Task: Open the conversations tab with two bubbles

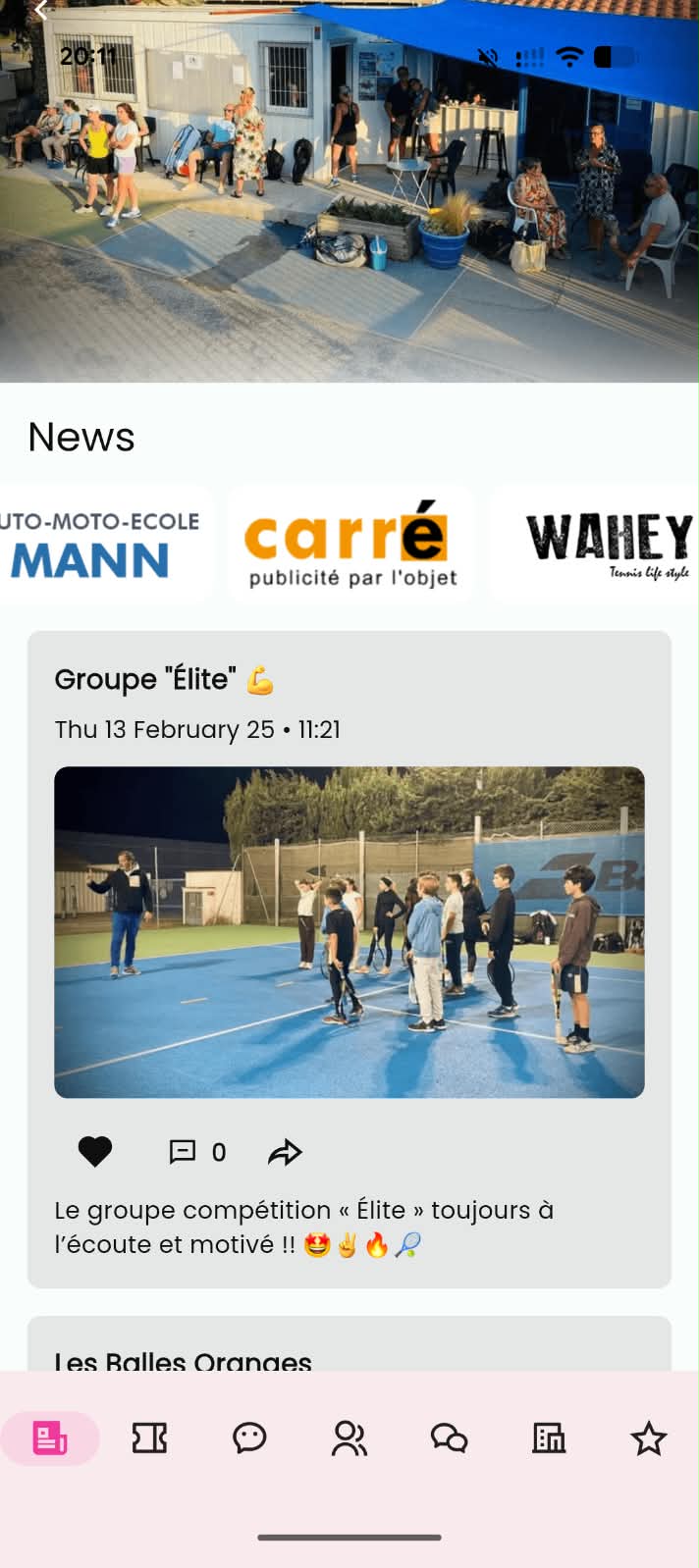Action: (449, 1438)
